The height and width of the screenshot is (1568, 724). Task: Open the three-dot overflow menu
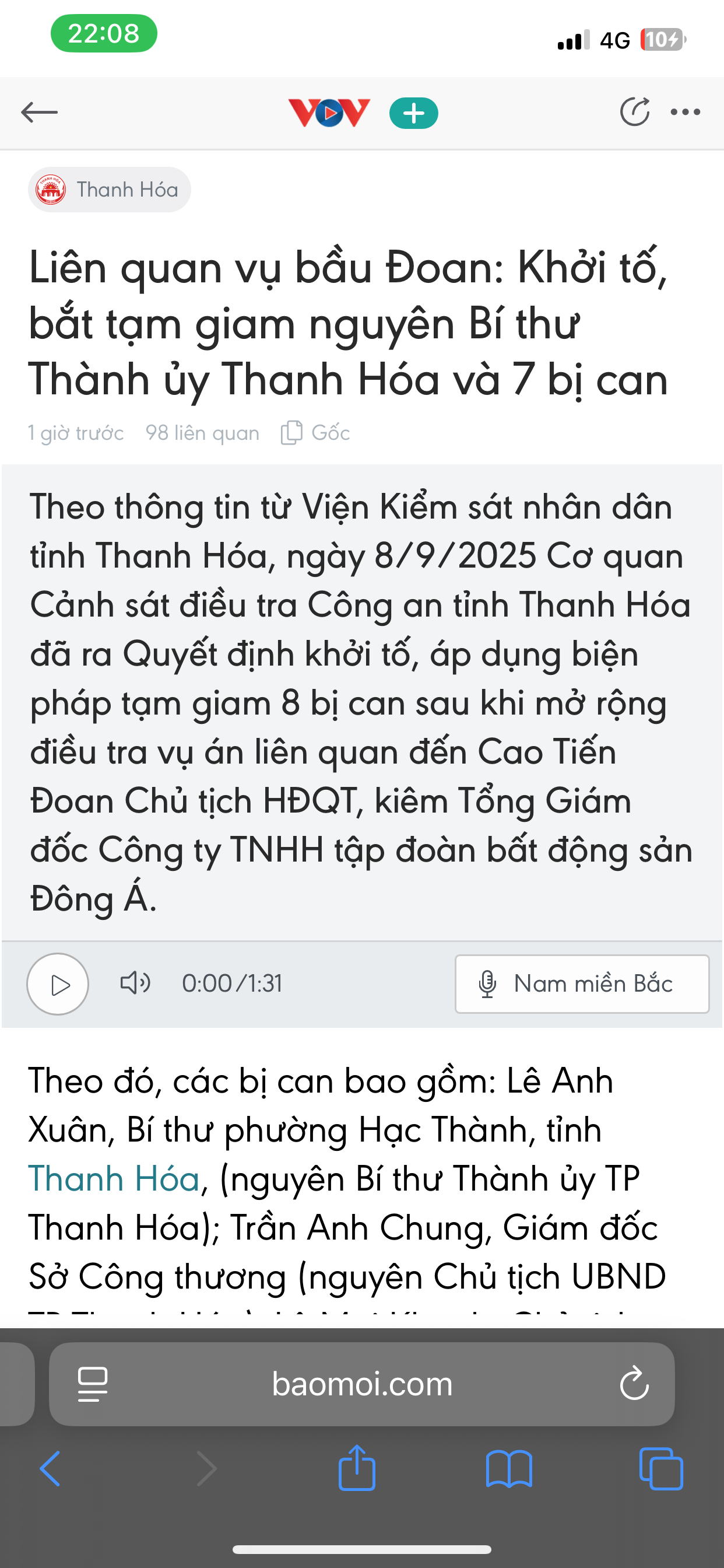coord(685,112)
